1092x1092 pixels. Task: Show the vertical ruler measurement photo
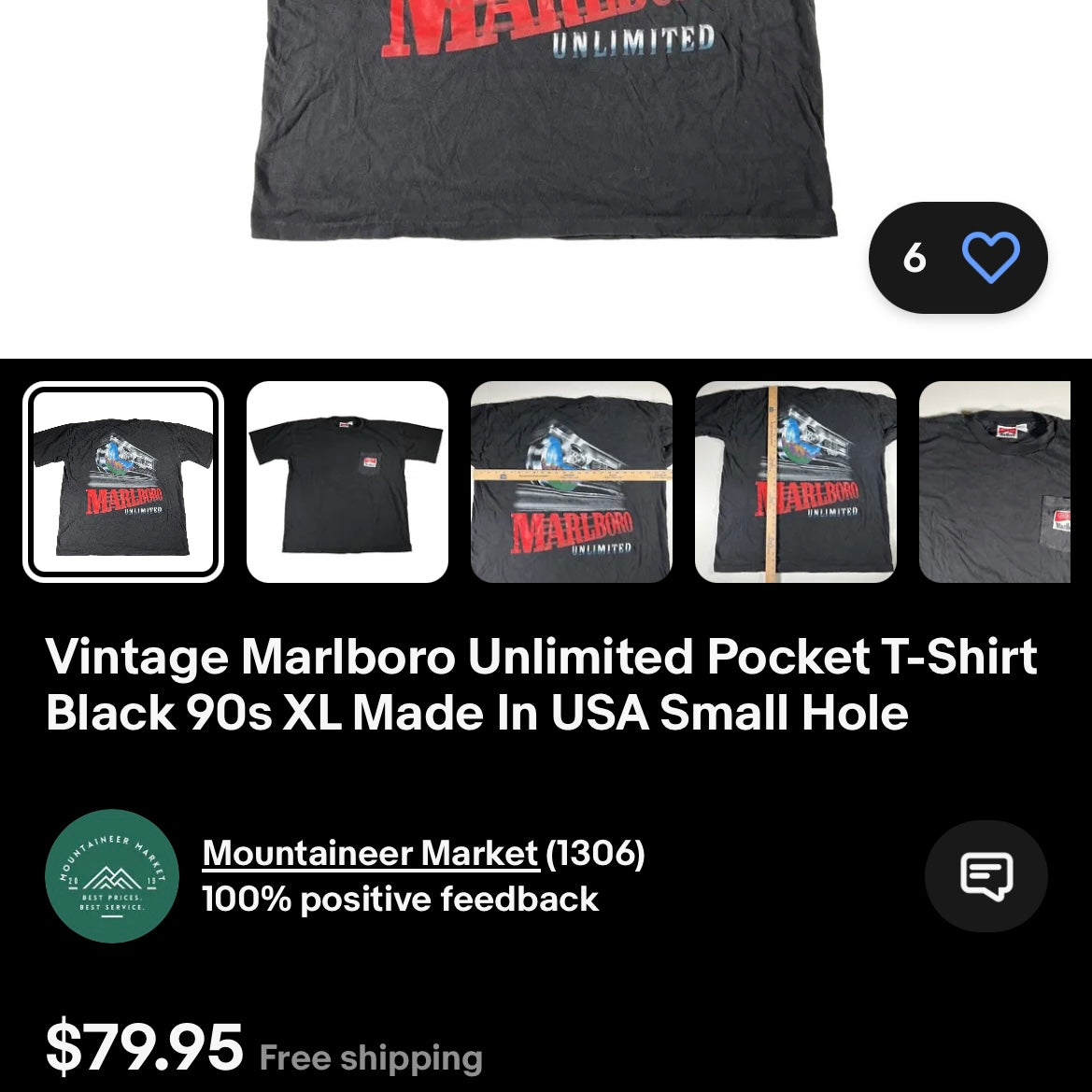[796, 482]
